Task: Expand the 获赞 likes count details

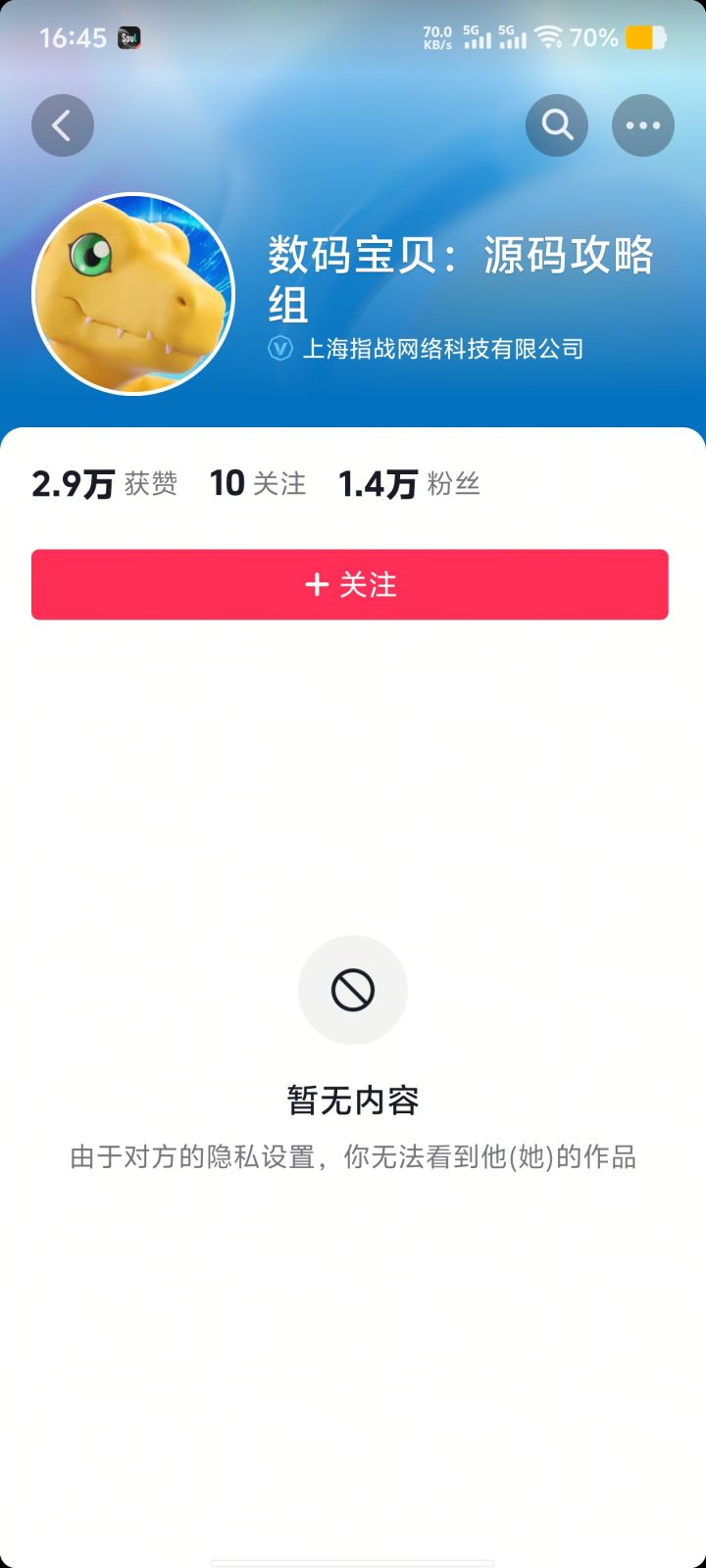Action: click(x=104, y=482)
